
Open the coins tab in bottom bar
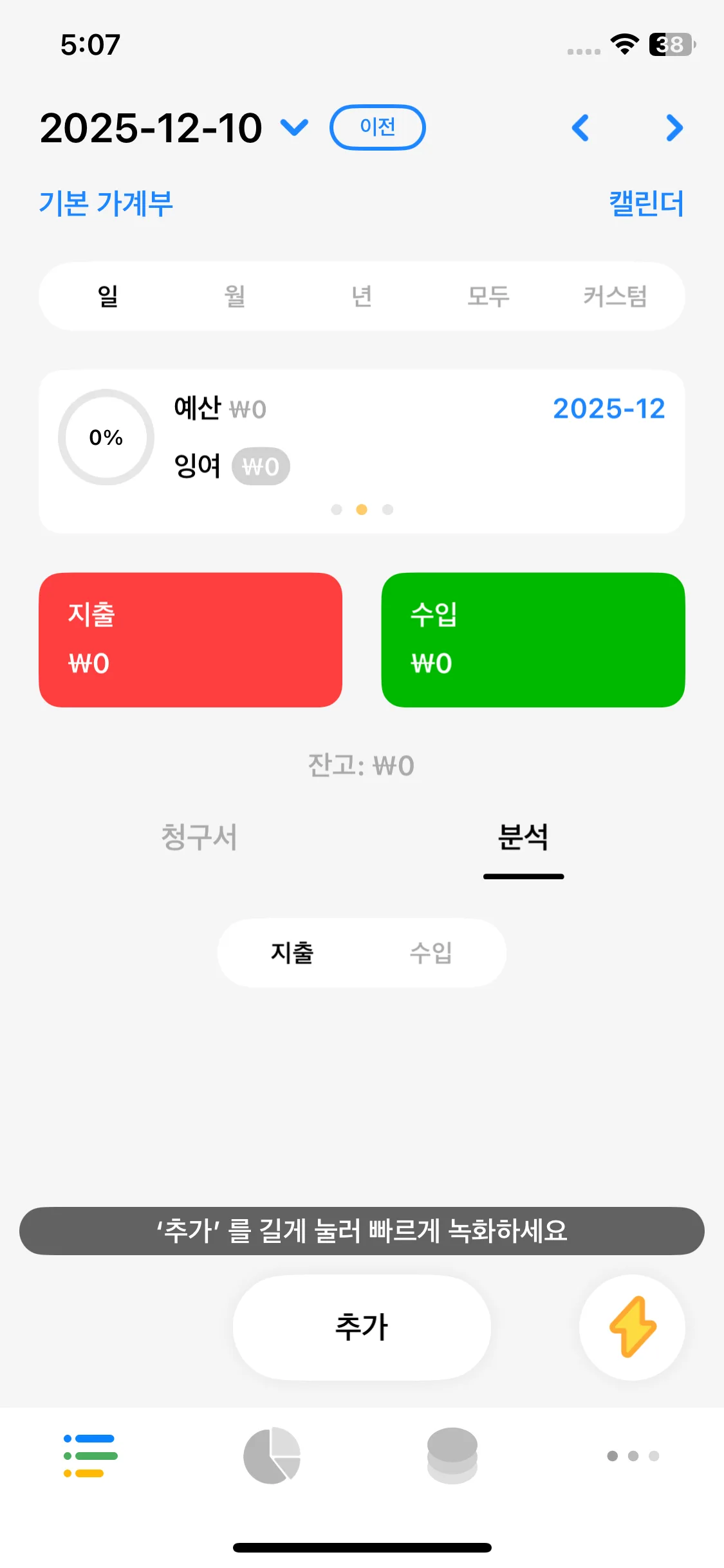452,1455
